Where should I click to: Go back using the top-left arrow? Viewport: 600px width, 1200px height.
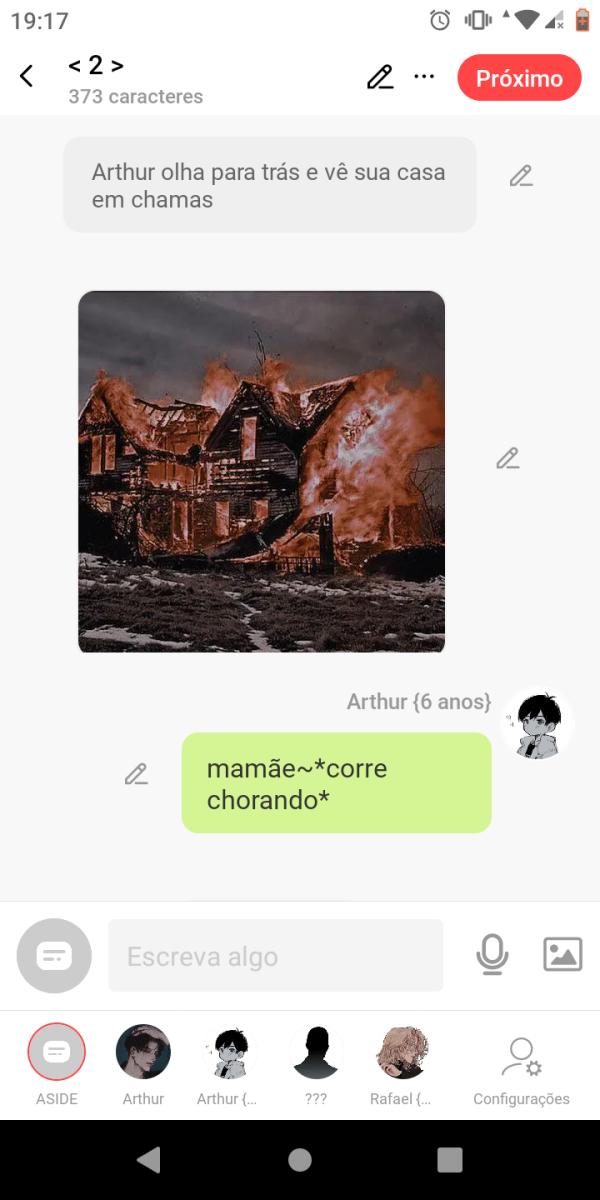click(27, 76)
